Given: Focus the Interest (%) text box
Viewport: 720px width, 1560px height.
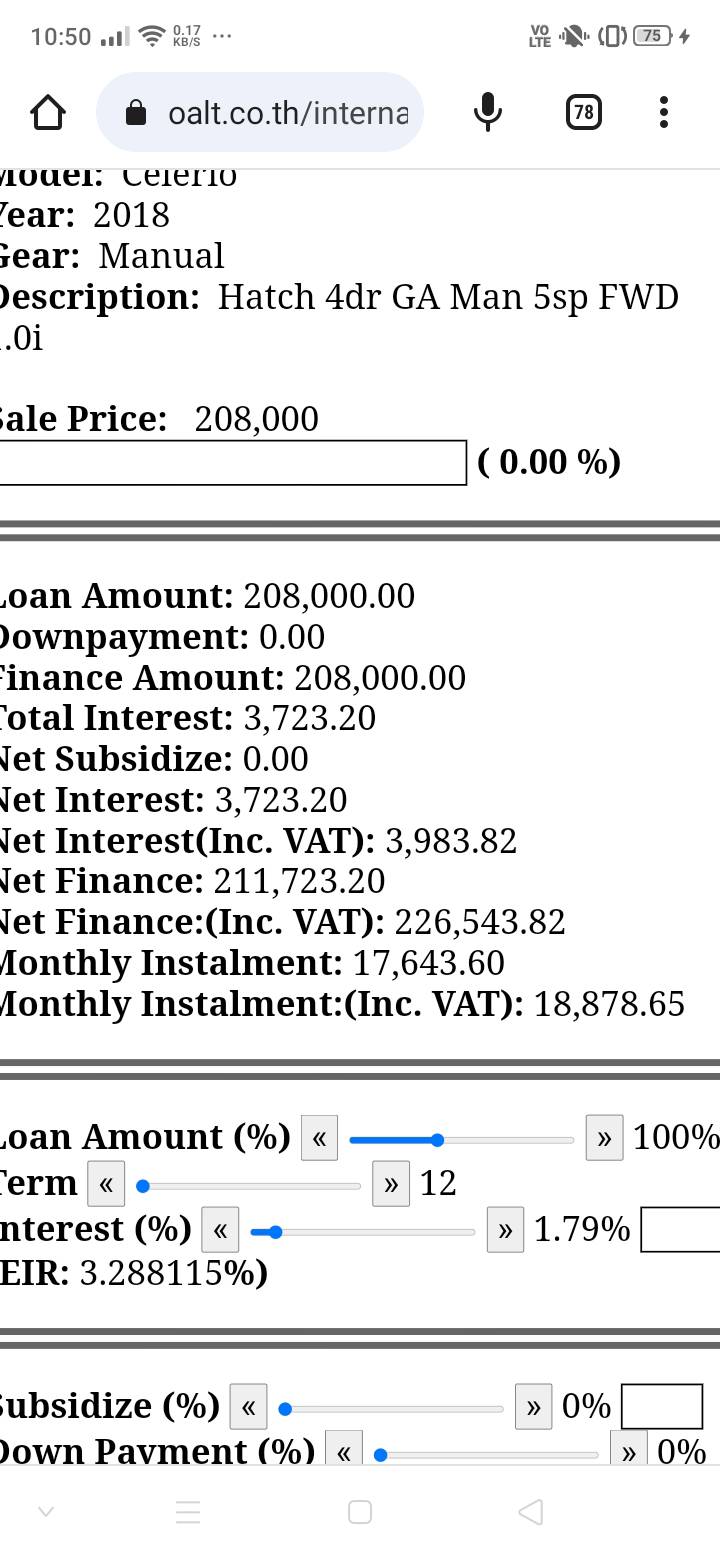Looking at the screenshot, I should pos(680,1229).
